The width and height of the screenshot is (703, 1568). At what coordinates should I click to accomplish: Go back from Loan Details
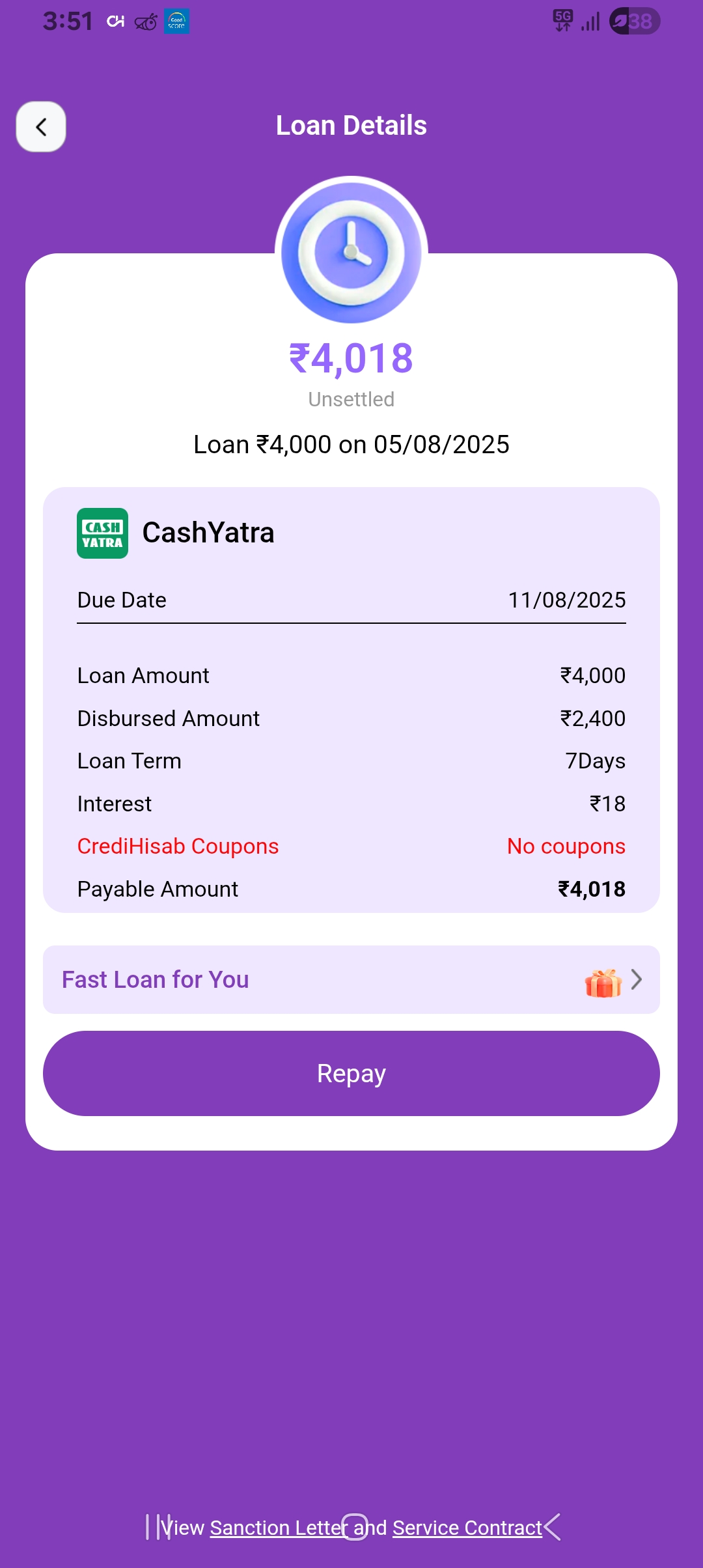pyautogui.click(x=41, y=127)
